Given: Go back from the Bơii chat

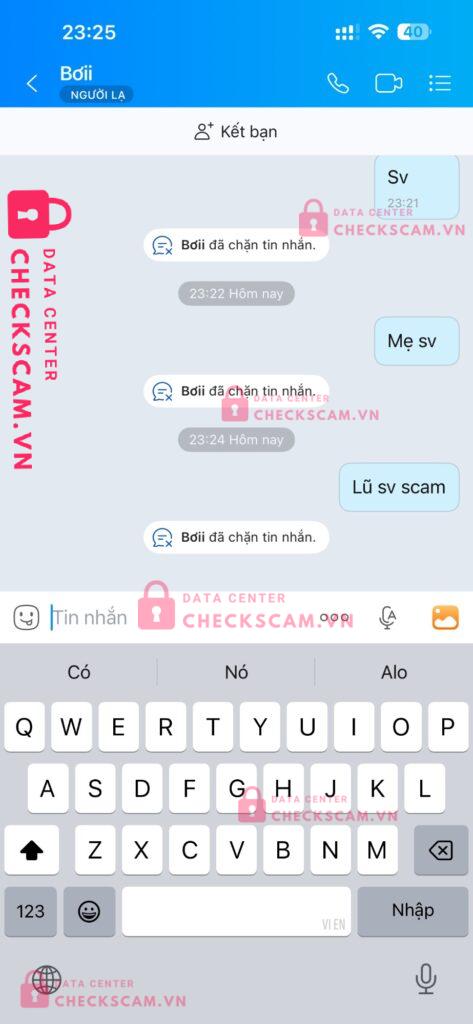Looking at the screenshot, I should 31,84.
